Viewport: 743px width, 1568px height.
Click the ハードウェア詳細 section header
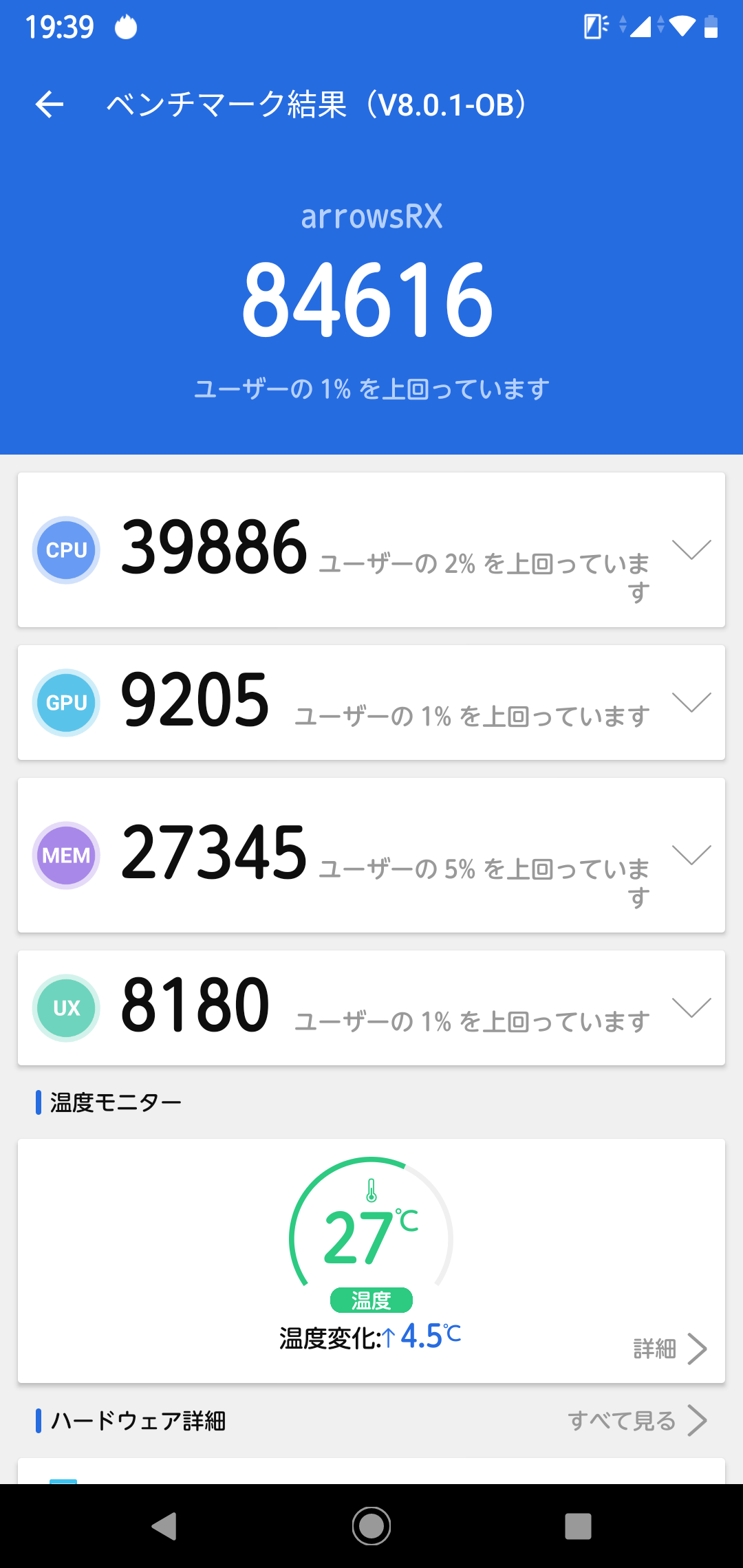(138, 1419)
